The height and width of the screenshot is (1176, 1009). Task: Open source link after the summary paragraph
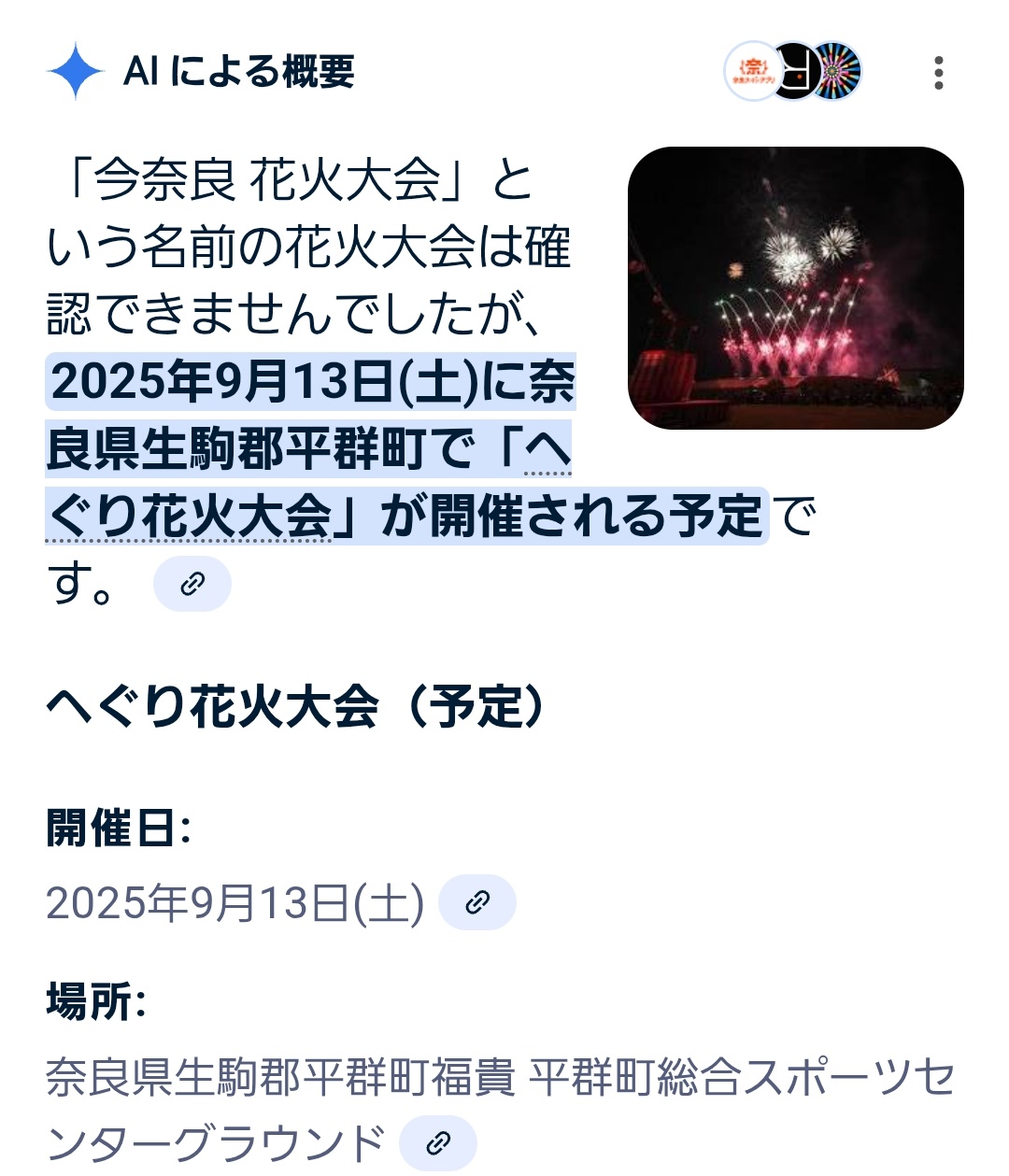(x=192, y=584)
